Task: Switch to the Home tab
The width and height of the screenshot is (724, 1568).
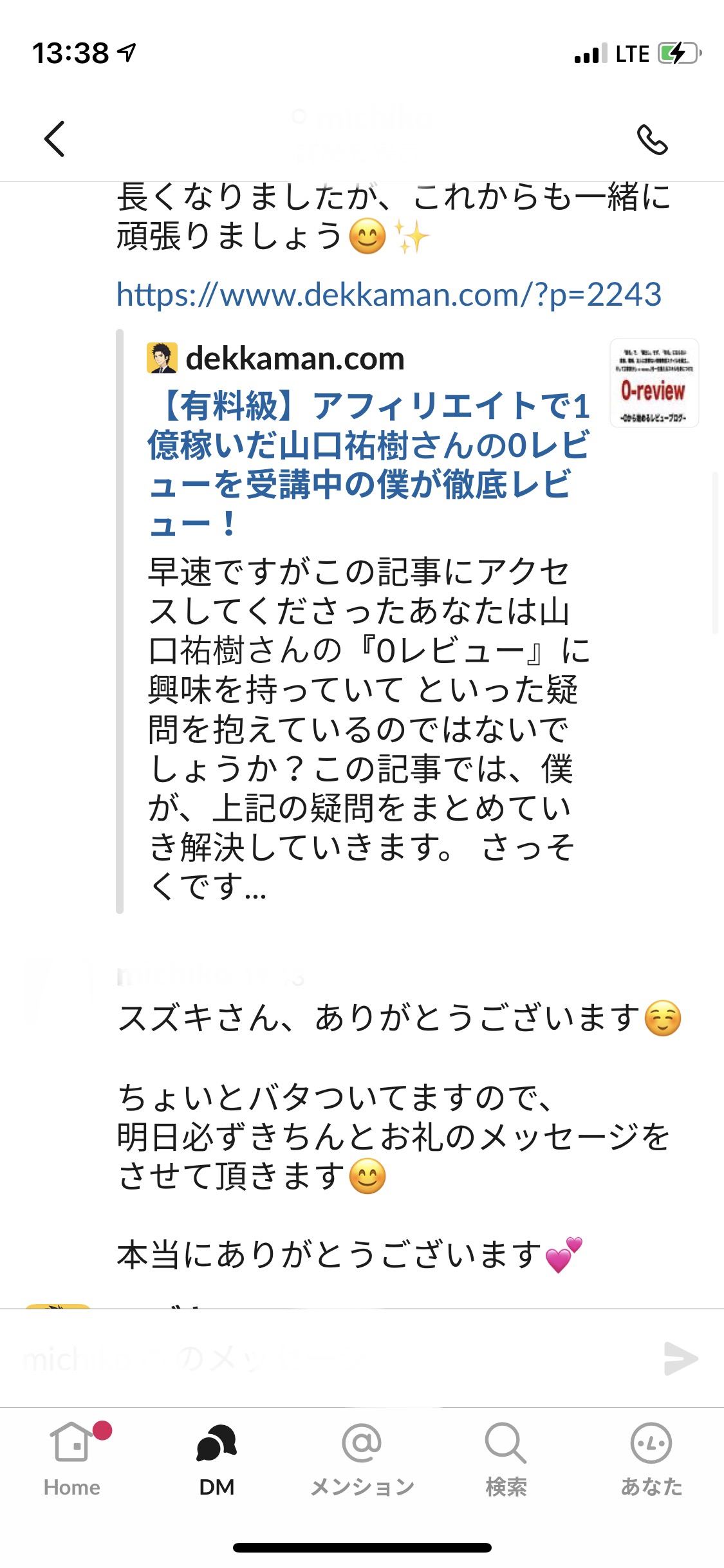Action: coord(72,1460)
